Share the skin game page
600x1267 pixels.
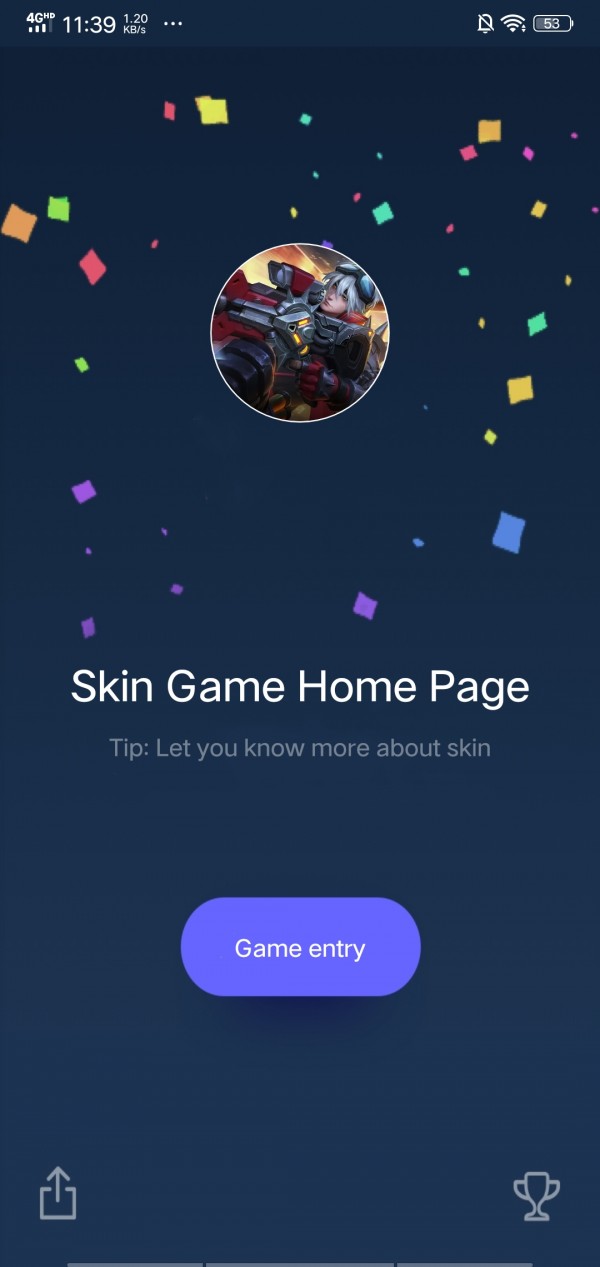[x=58, y=1193]
